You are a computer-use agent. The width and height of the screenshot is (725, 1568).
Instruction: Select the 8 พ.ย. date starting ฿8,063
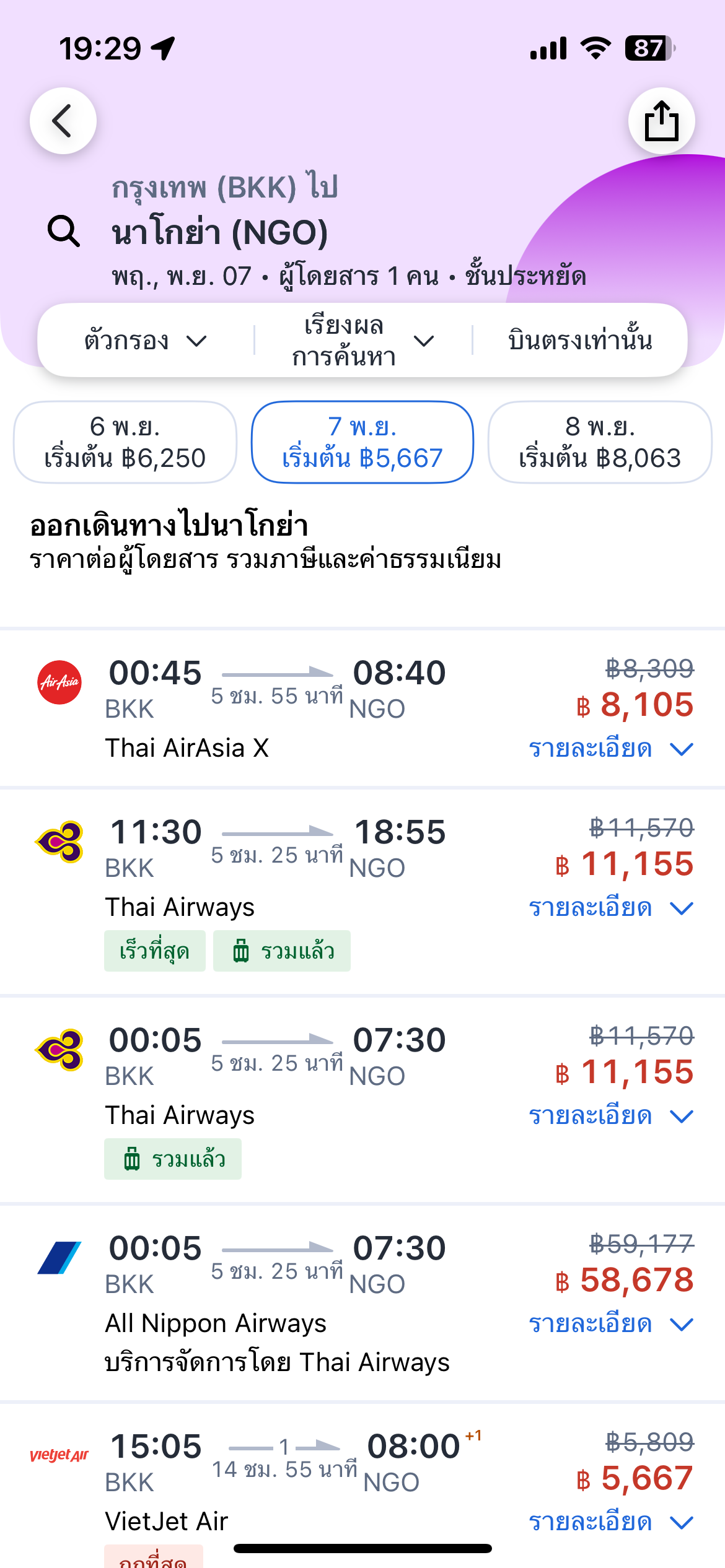tap(600, 442)
